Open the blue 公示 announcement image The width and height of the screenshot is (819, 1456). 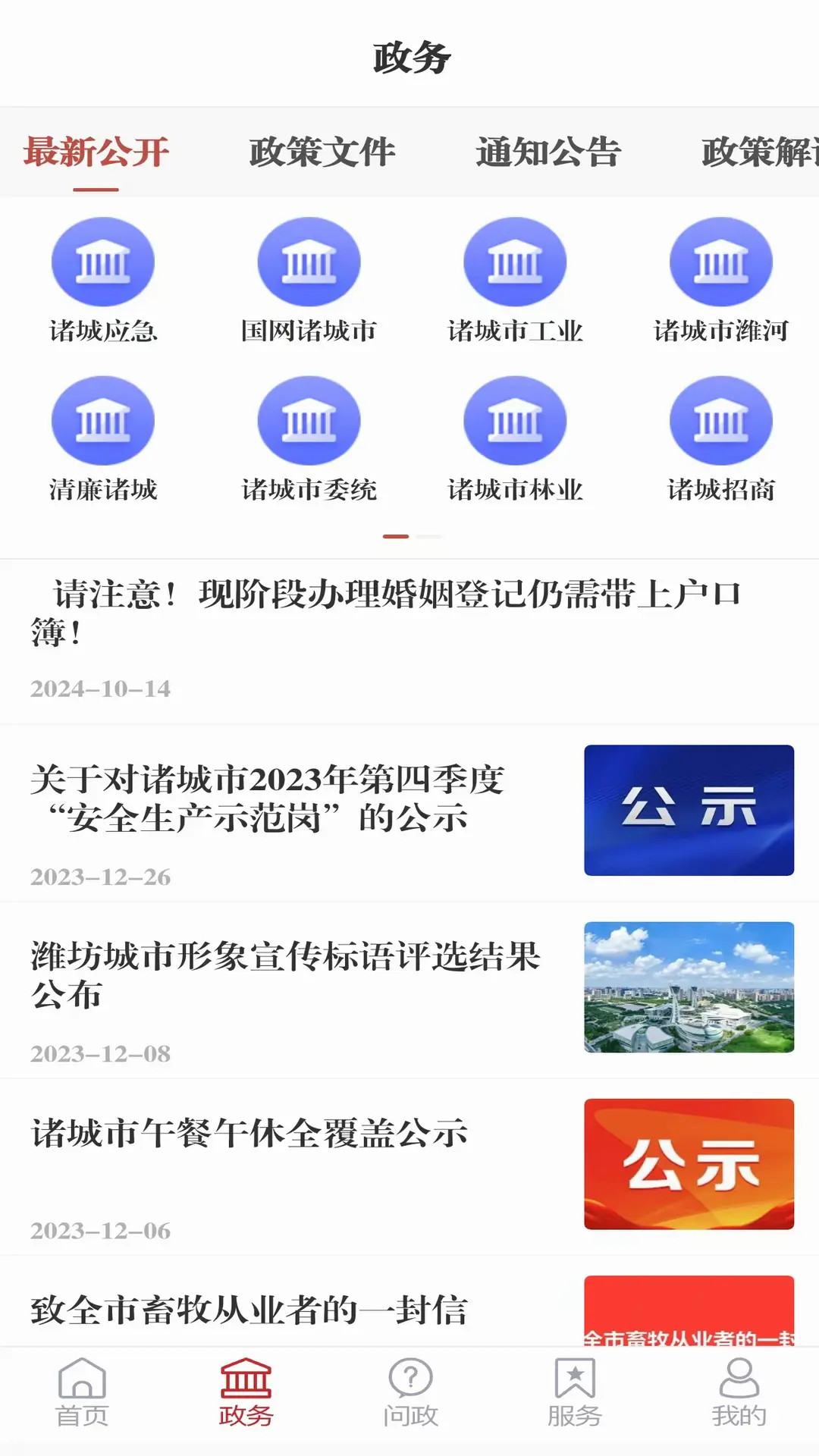(x=689, y=810)
